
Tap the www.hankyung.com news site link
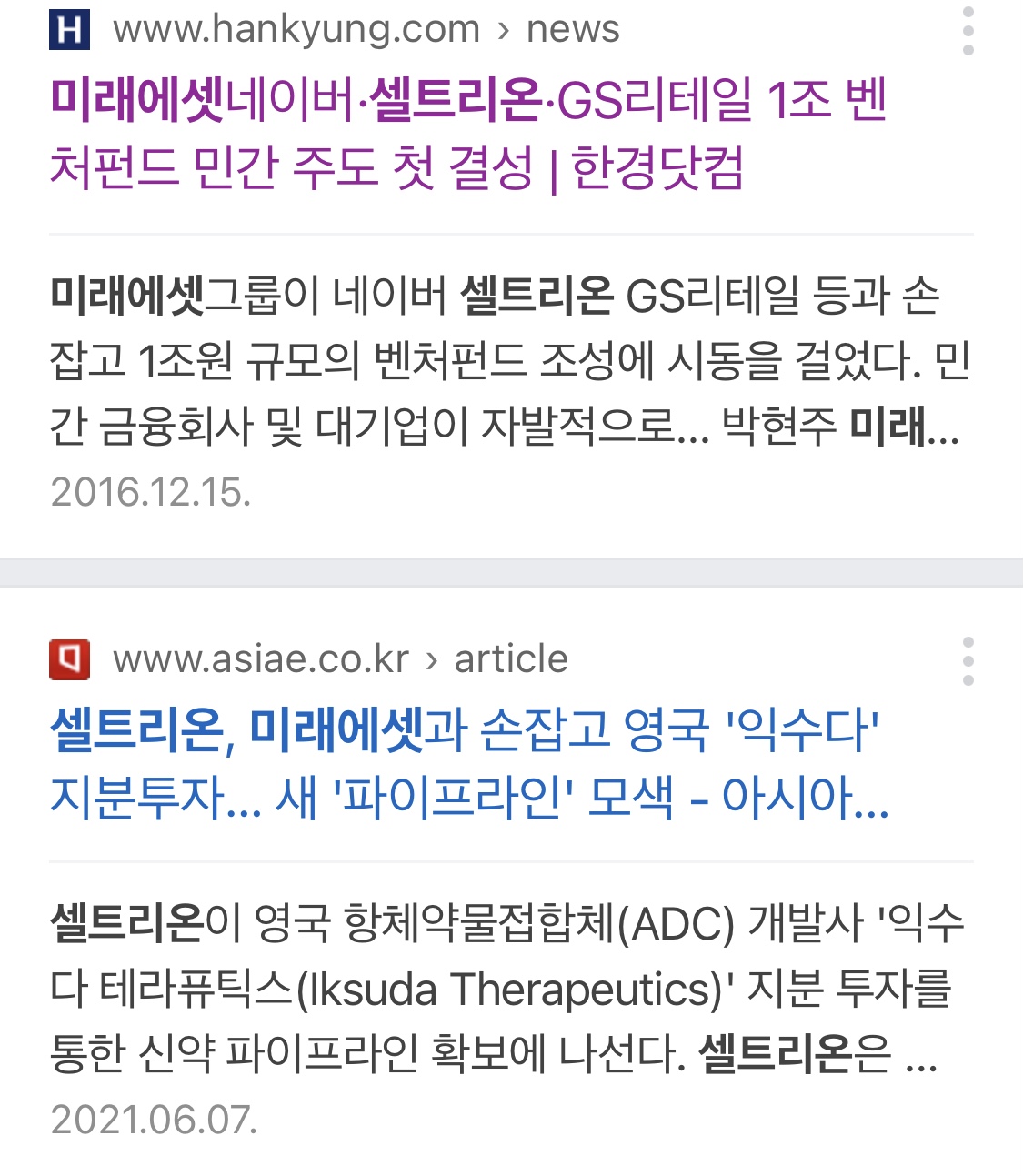pos(366,30)
